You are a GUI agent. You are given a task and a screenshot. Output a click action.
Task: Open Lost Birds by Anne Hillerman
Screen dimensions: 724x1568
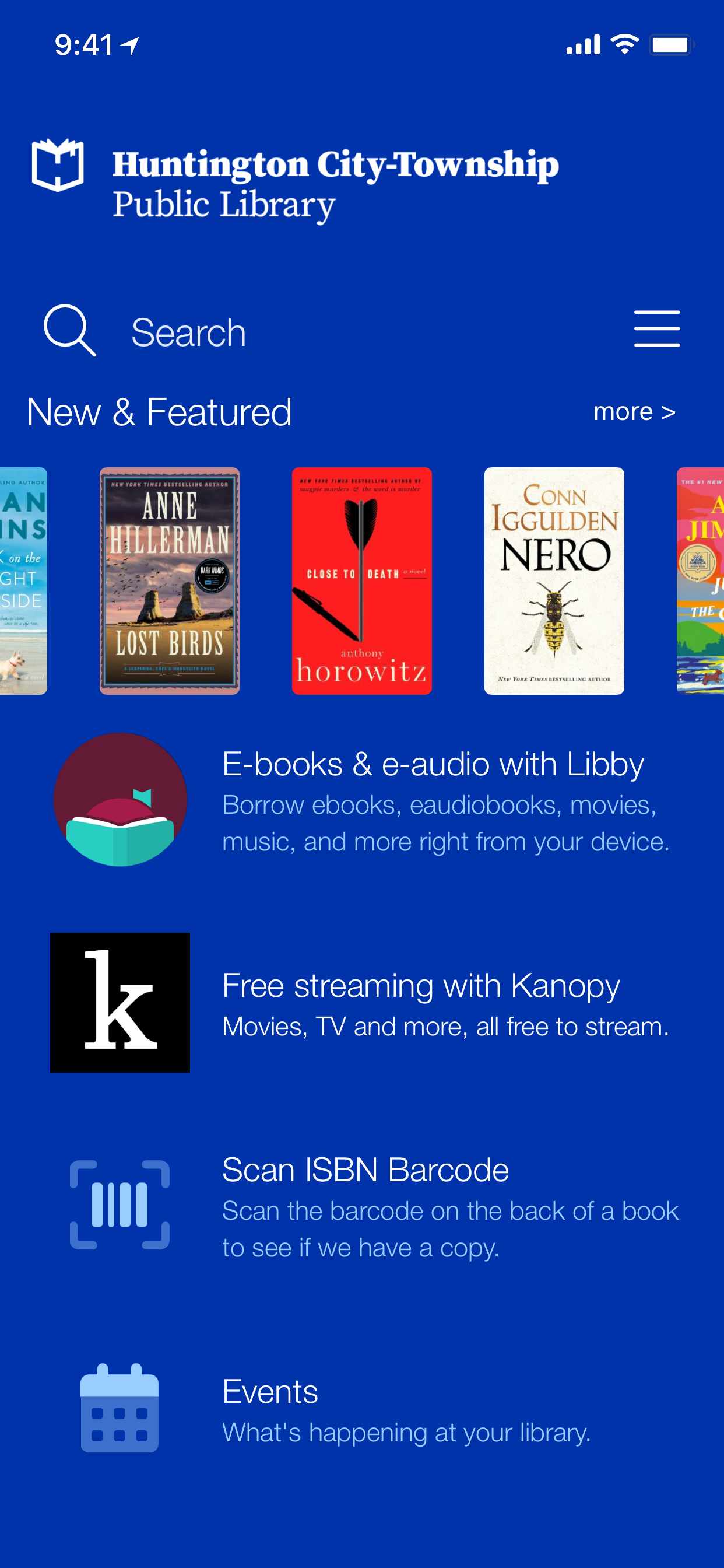(x=170, y=580)
